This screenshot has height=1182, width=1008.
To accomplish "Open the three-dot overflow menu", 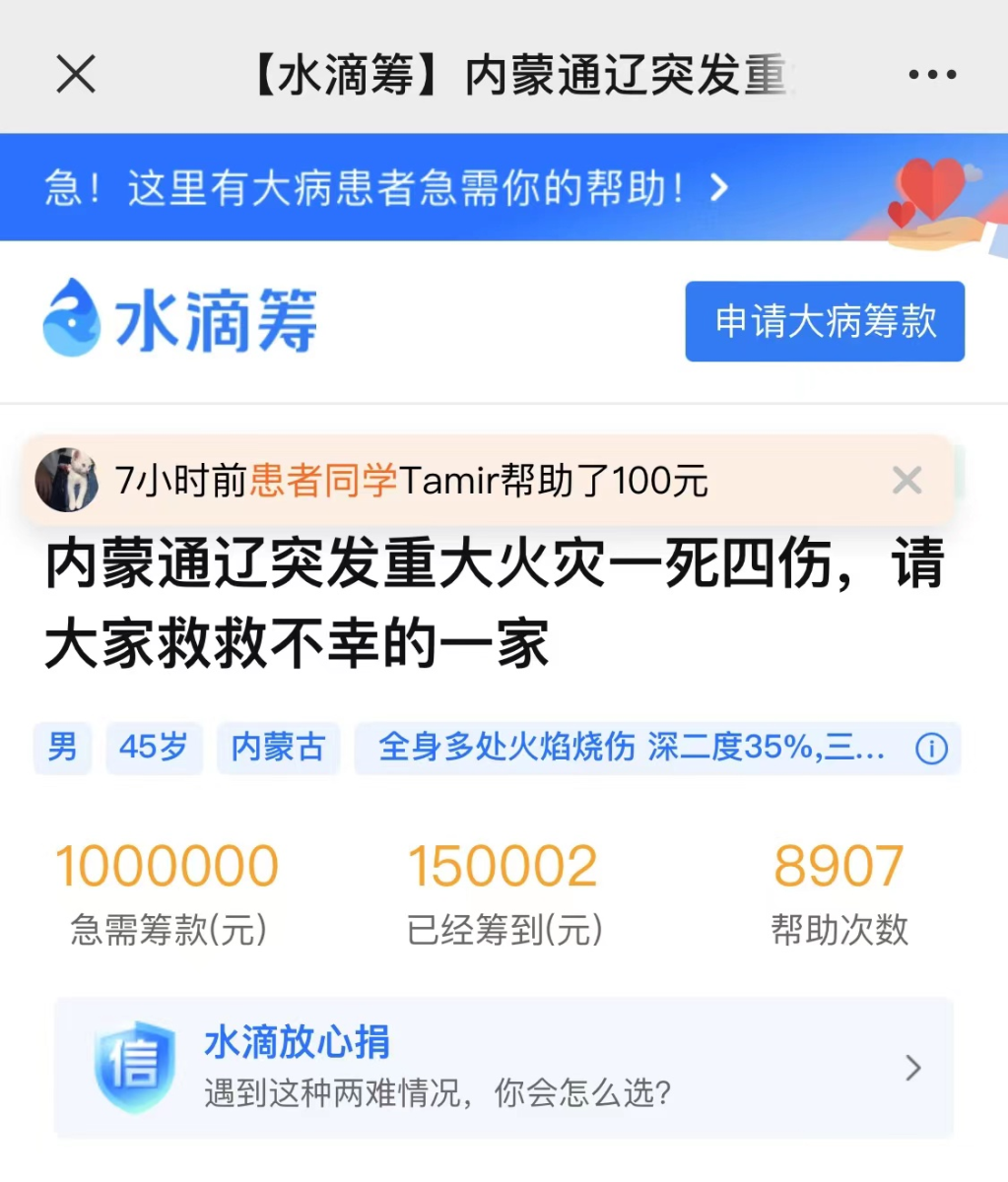I will 932,75.
